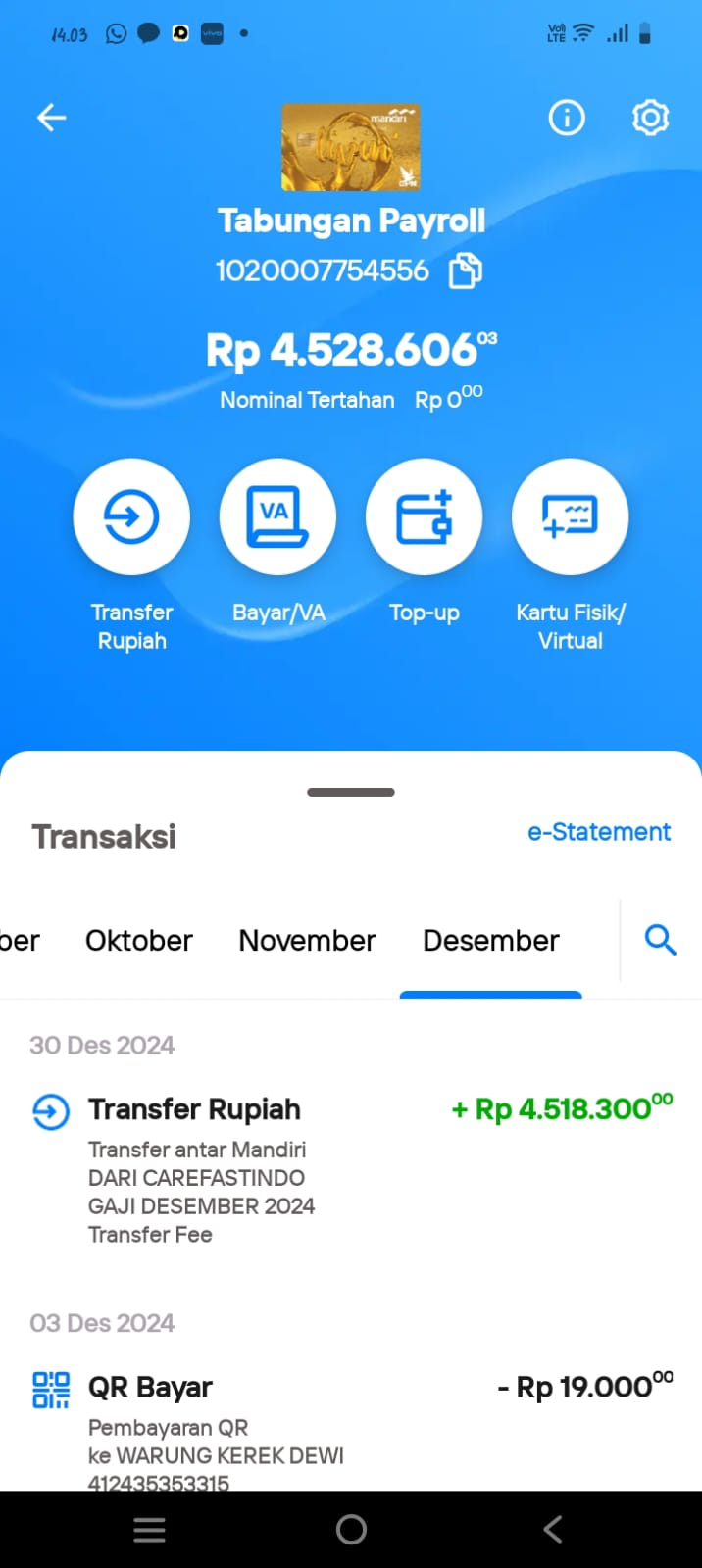Image resolution: width=702 pixels, height=1568 pixels.
Task: Open Kartu Fisik/Virtual
Action: point(570,516)
